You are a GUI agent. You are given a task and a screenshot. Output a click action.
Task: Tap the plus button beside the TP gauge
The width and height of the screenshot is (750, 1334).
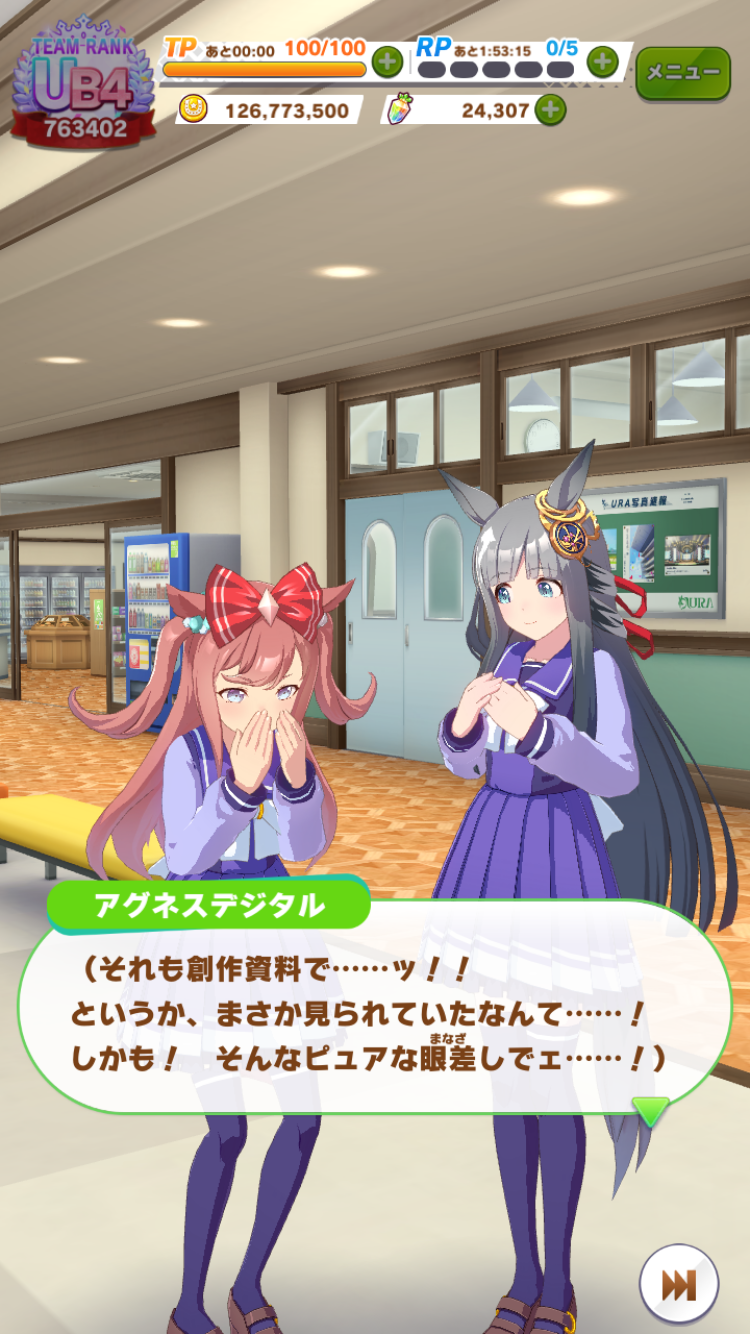pos(388,62)
